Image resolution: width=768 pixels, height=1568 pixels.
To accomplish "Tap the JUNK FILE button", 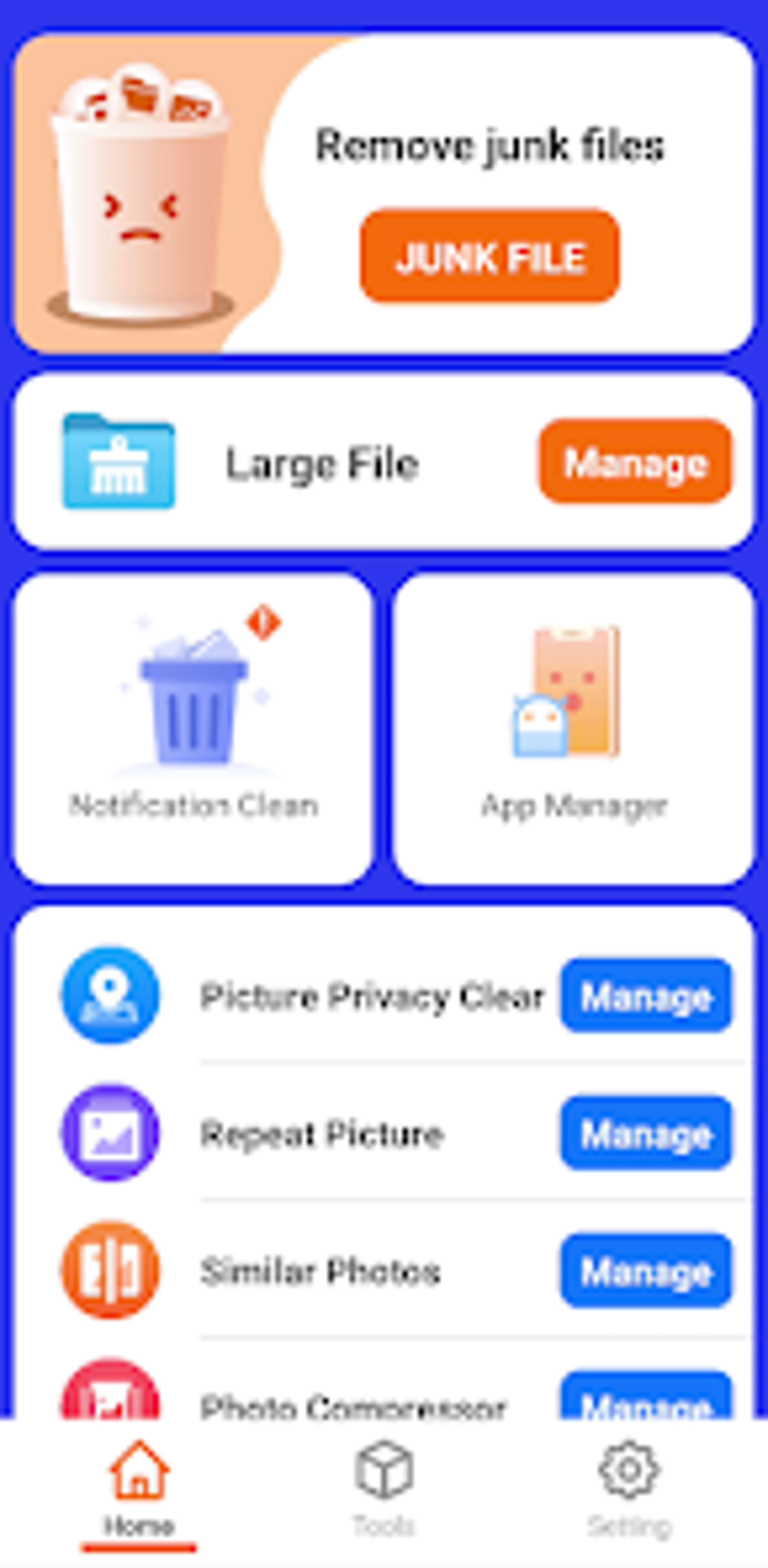I will [489, 257].
